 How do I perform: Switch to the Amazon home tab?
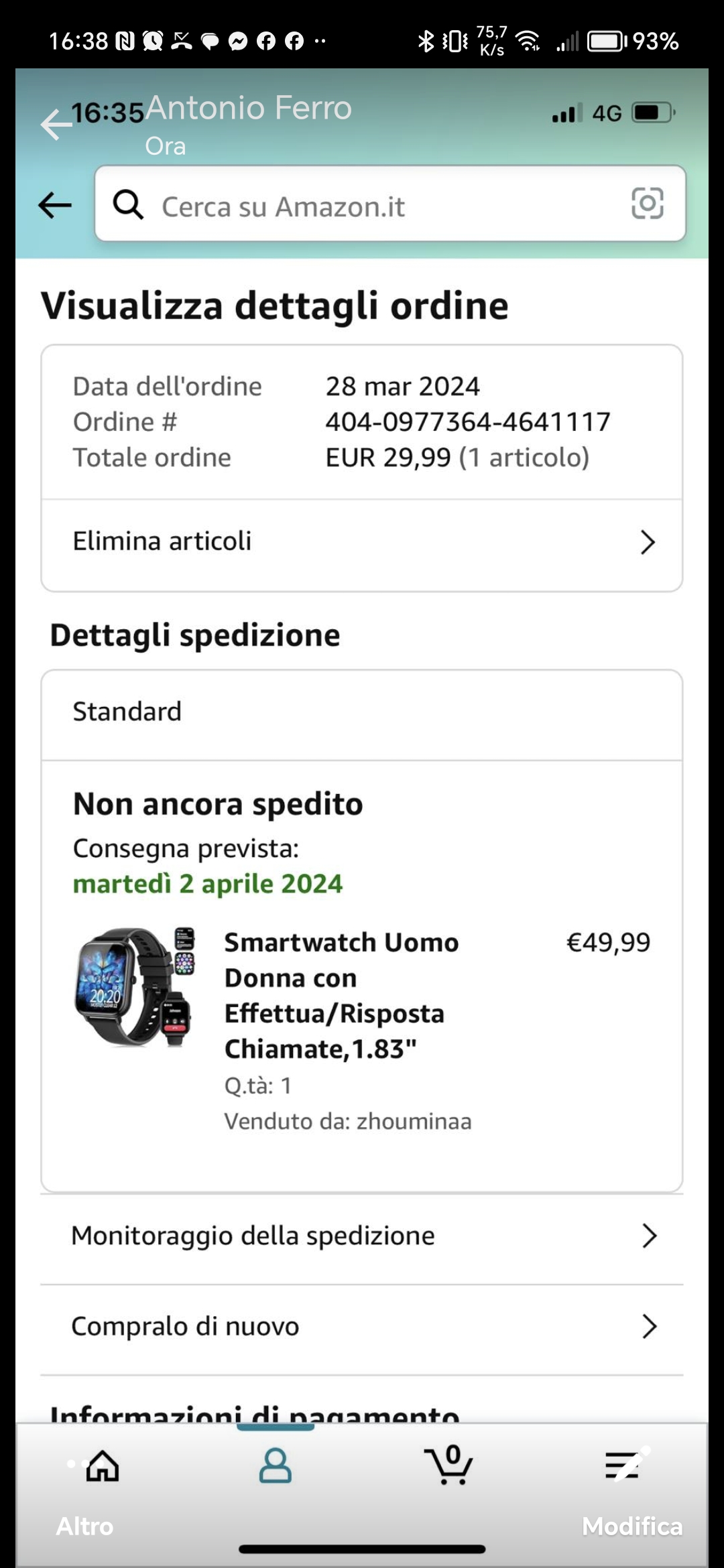coord(103,1465)
